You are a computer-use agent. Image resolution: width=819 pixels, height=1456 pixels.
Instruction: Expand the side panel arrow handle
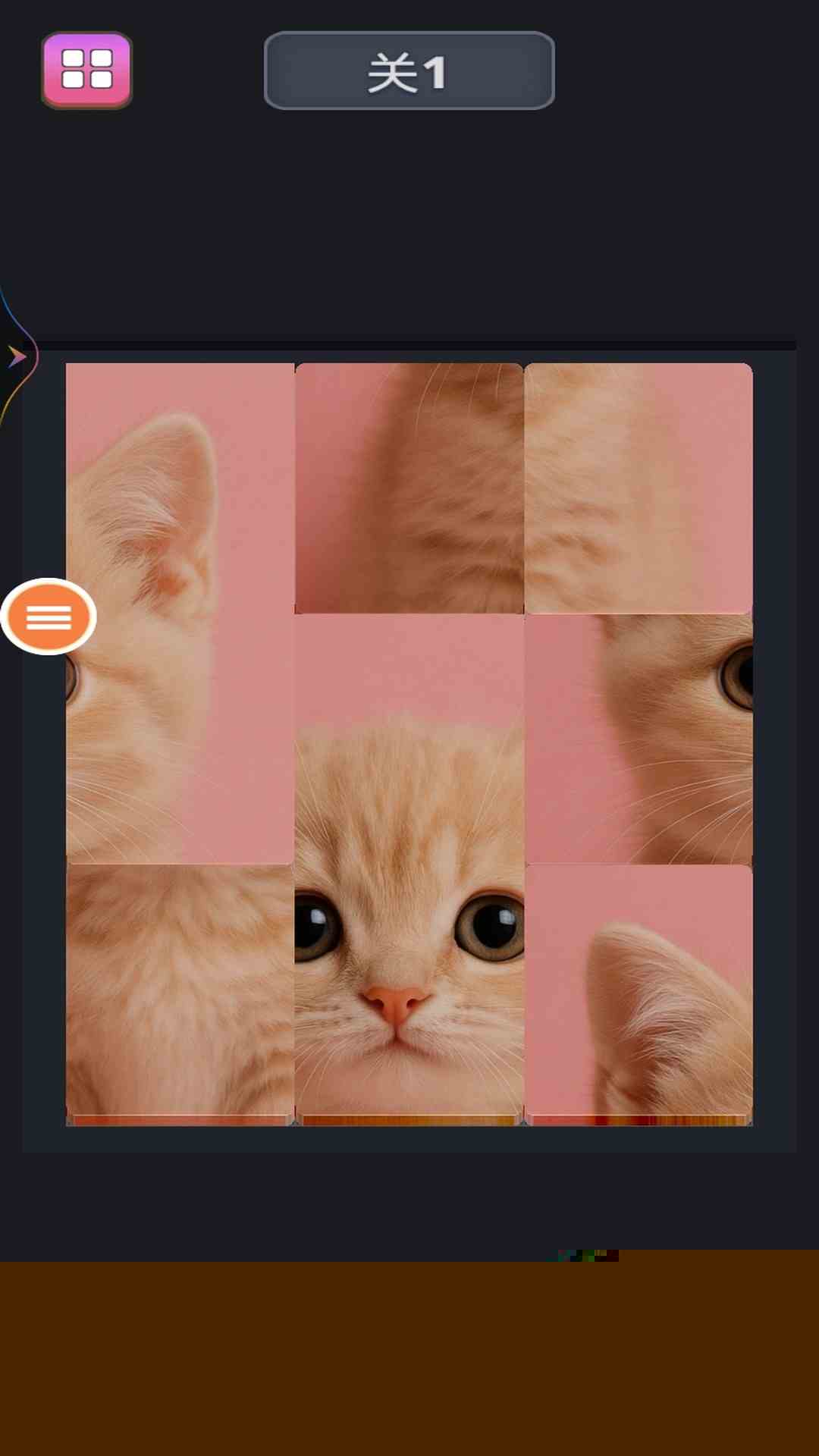[x=17, y=356]
